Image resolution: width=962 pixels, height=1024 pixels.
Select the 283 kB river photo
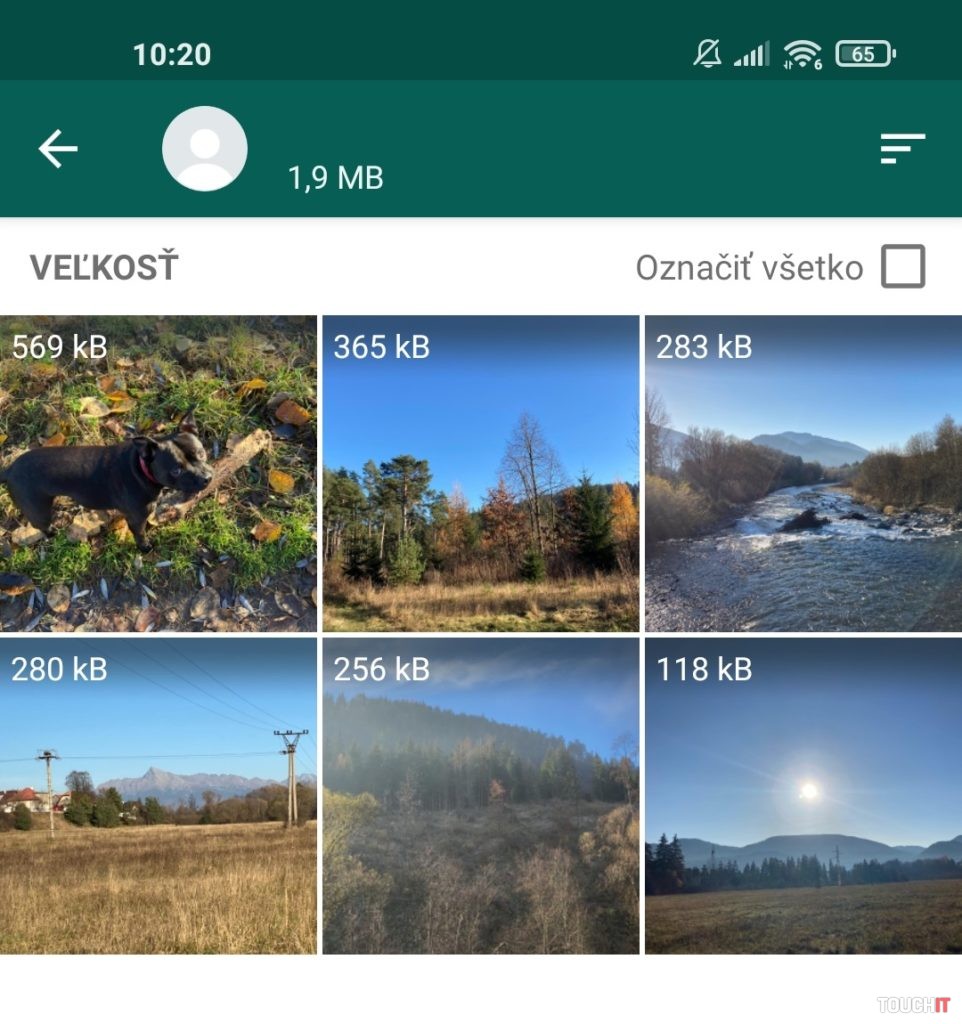(x=803, y=474)
